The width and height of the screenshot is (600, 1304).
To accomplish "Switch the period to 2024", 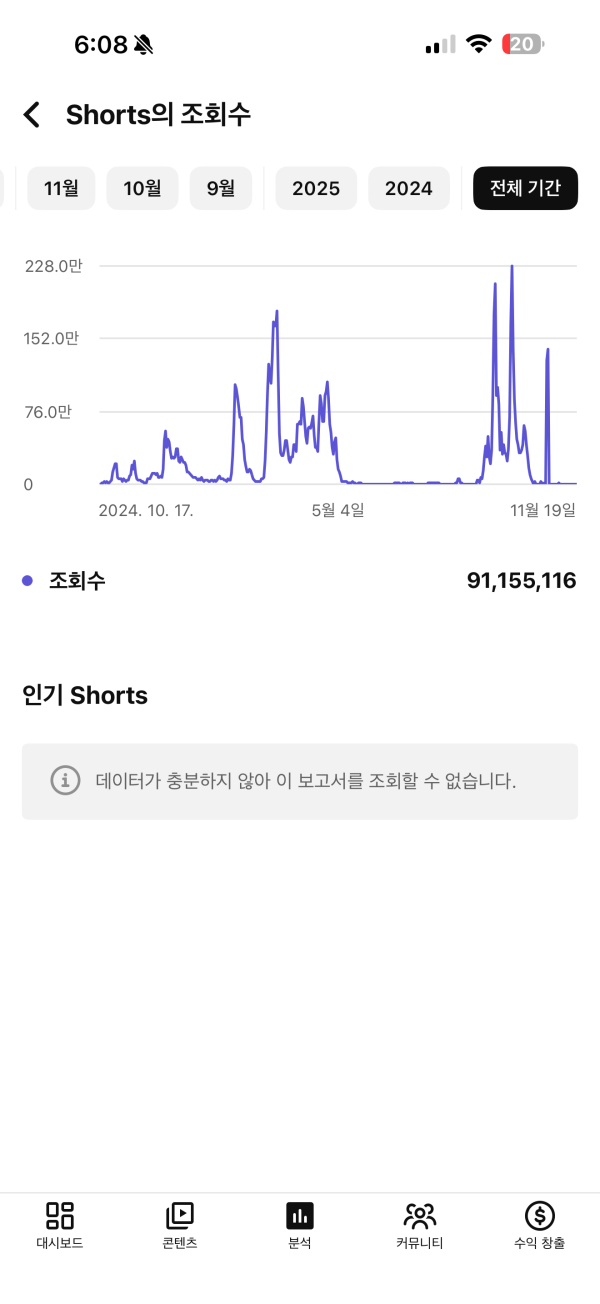I will pos(409,188).
